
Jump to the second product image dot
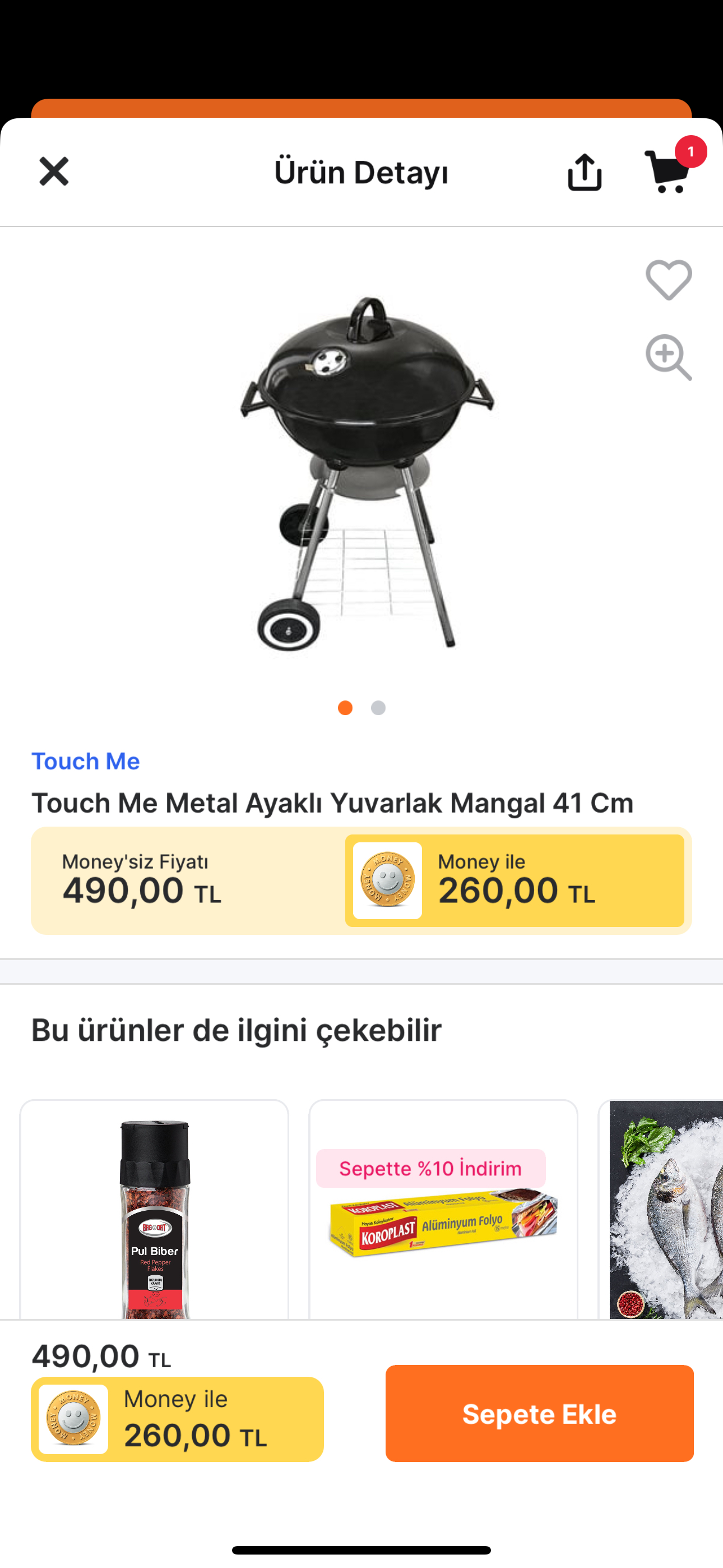[378, 708]
